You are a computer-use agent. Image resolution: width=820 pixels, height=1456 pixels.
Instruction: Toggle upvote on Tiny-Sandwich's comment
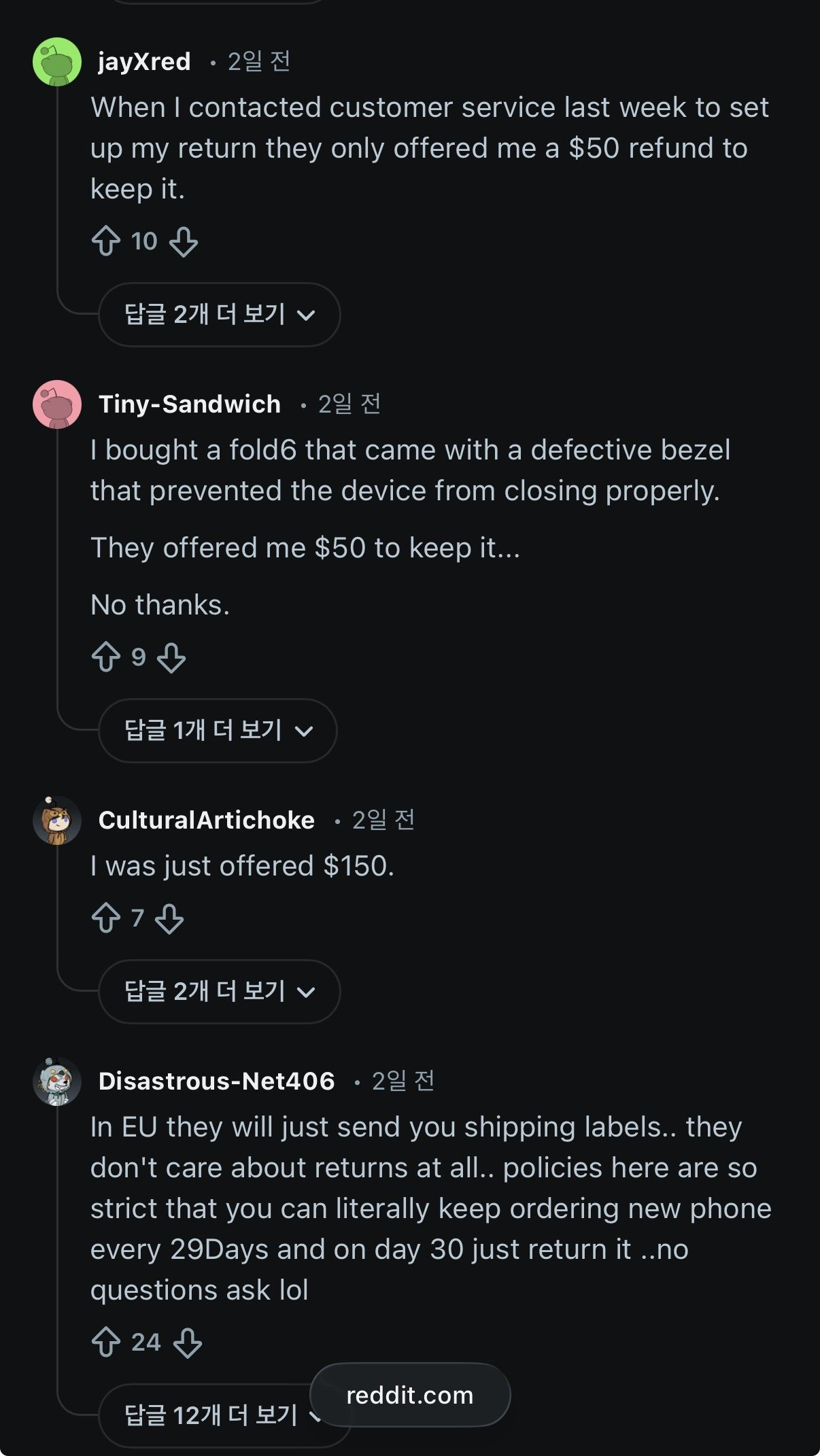coord(107,655)
